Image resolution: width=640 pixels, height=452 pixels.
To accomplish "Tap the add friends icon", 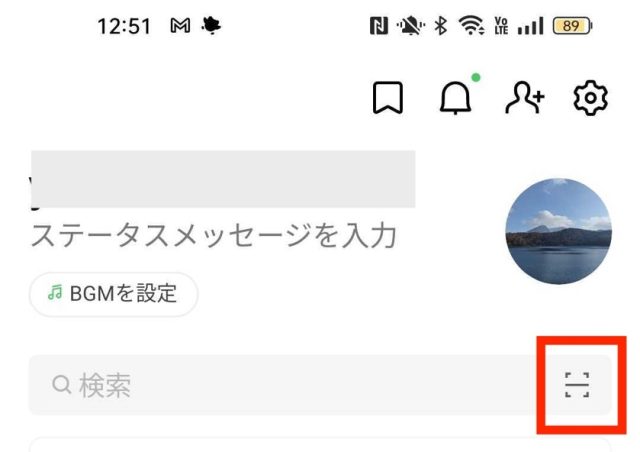I will (x=524, y=97).
